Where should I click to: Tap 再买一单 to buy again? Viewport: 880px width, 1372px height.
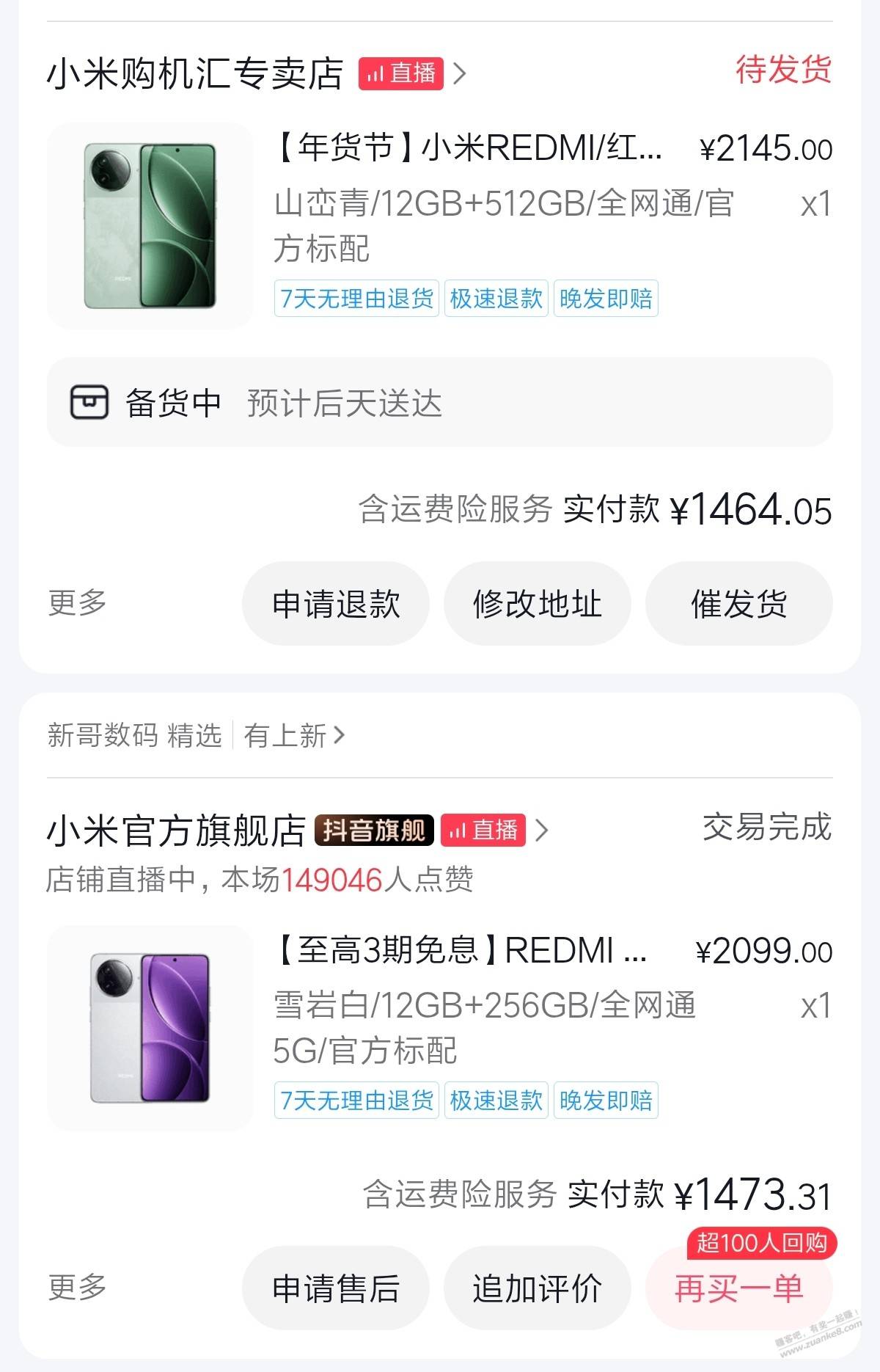click(738, 1288)
